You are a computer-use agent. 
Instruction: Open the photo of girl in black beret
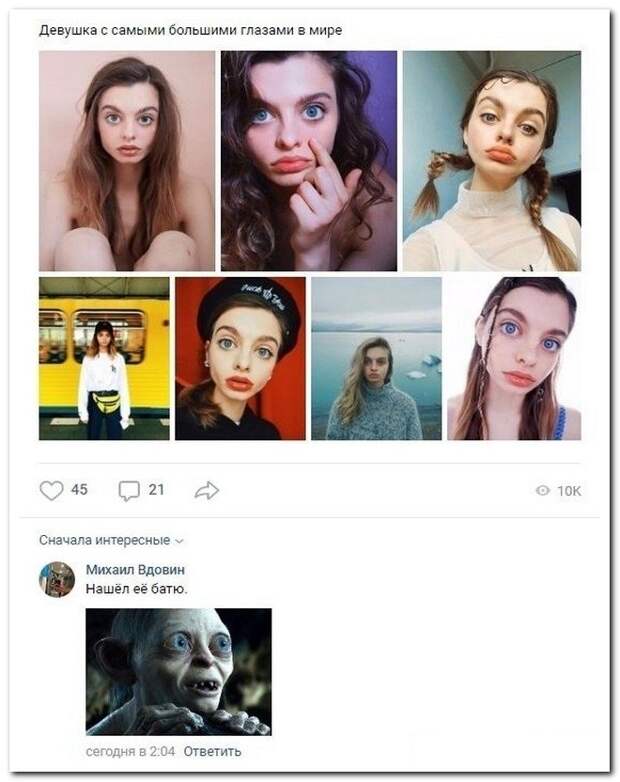pyautogui.click(x=240, y=359)
